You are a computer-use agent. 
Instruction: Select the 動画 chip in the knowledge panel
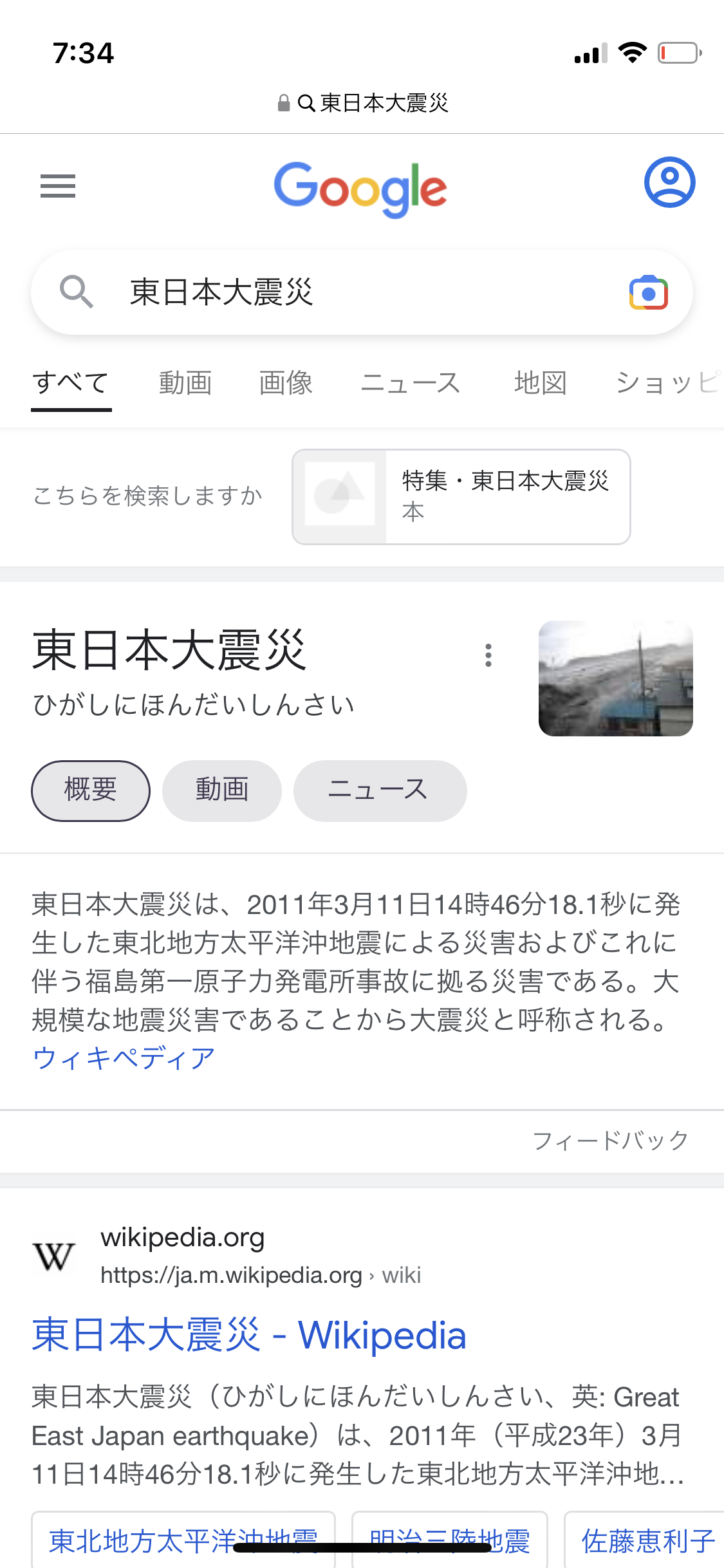222,790
